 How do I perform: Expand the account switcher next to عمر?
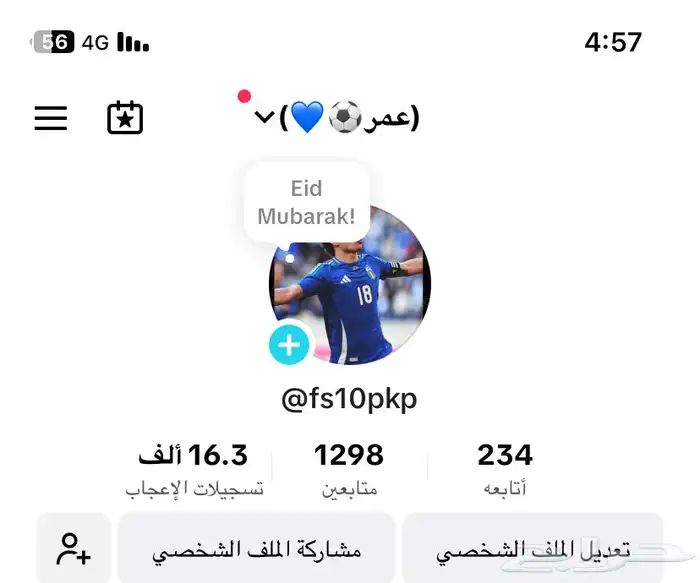point(264,118)
